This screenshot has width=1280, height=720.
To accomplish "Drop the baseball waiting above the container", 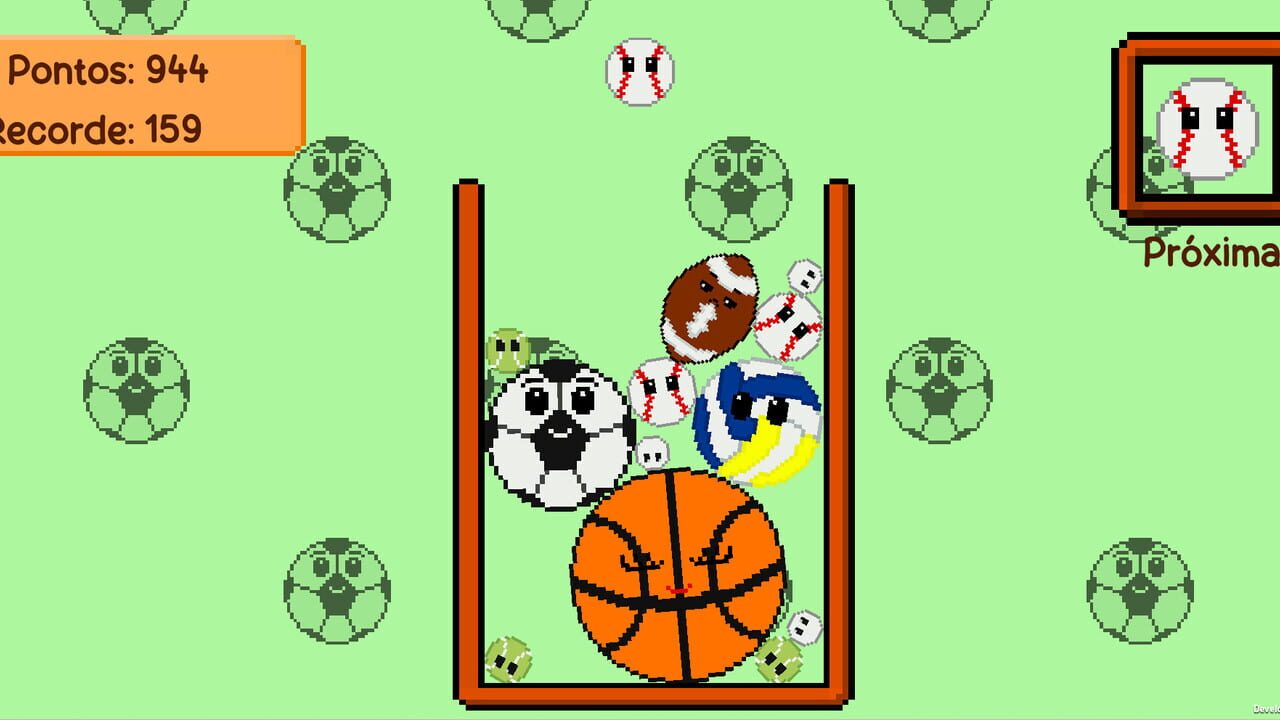I will tap(640, 72).
